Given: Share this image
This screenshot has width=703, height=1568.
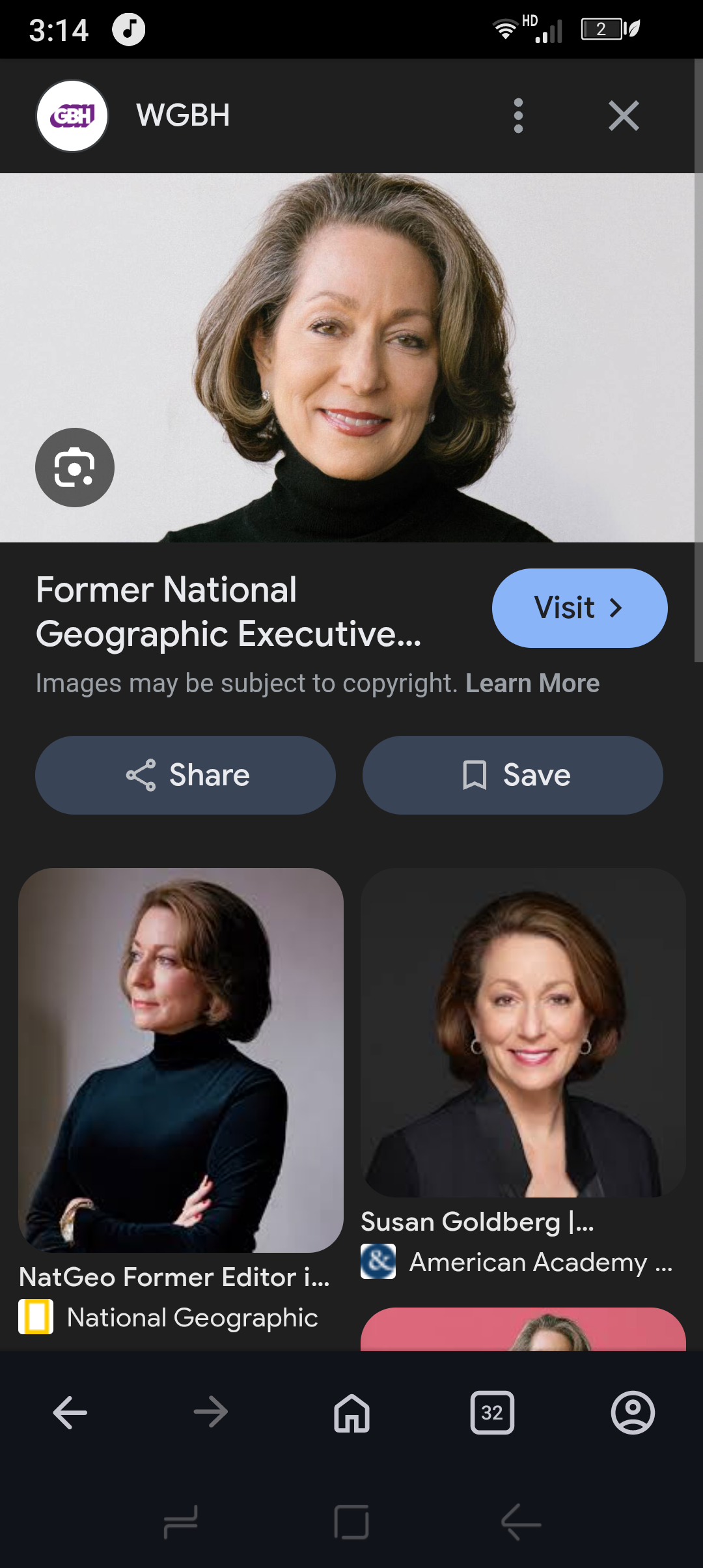Looking at the screenshot, I should pyautogui.click(x=186, y=775).
